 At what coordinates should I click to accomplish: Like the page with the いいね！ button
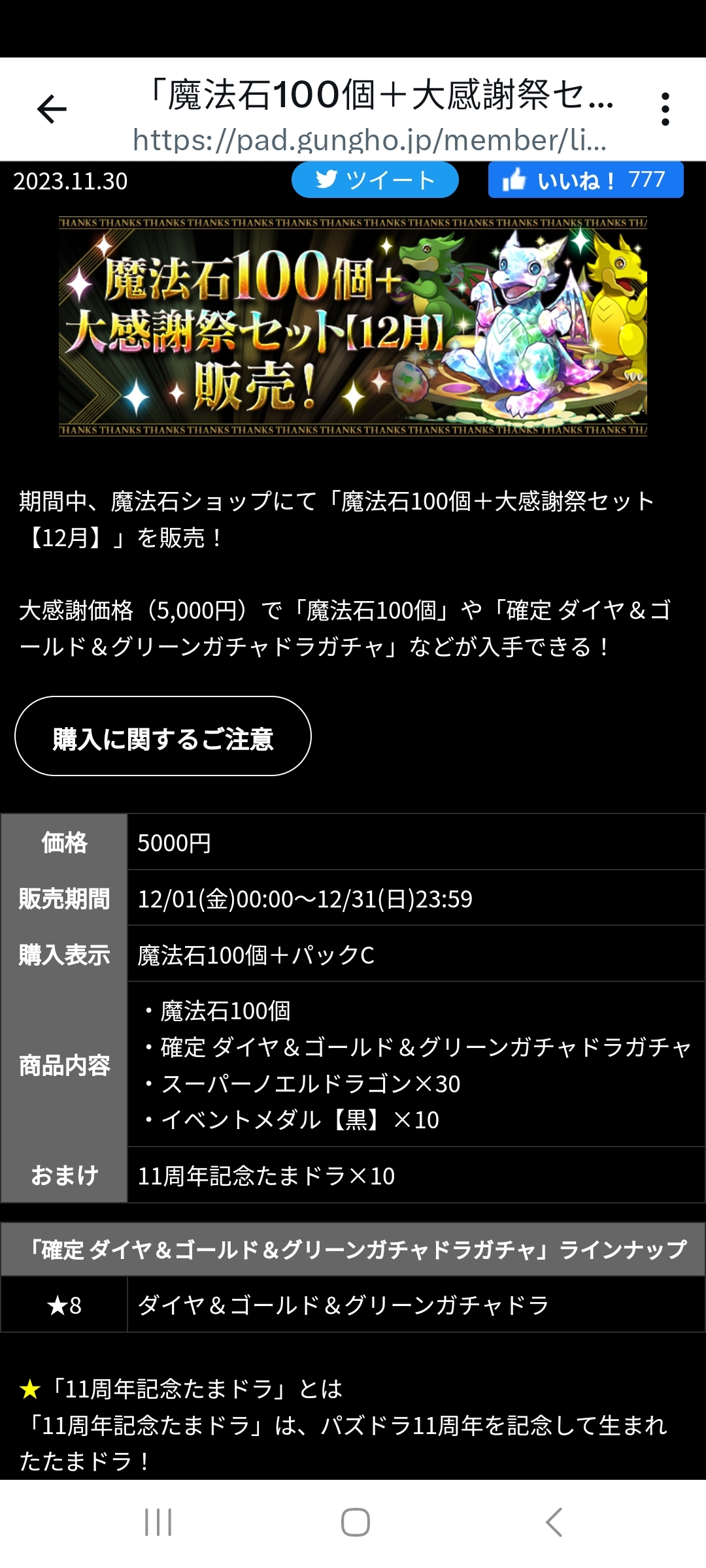pos(586,180)
